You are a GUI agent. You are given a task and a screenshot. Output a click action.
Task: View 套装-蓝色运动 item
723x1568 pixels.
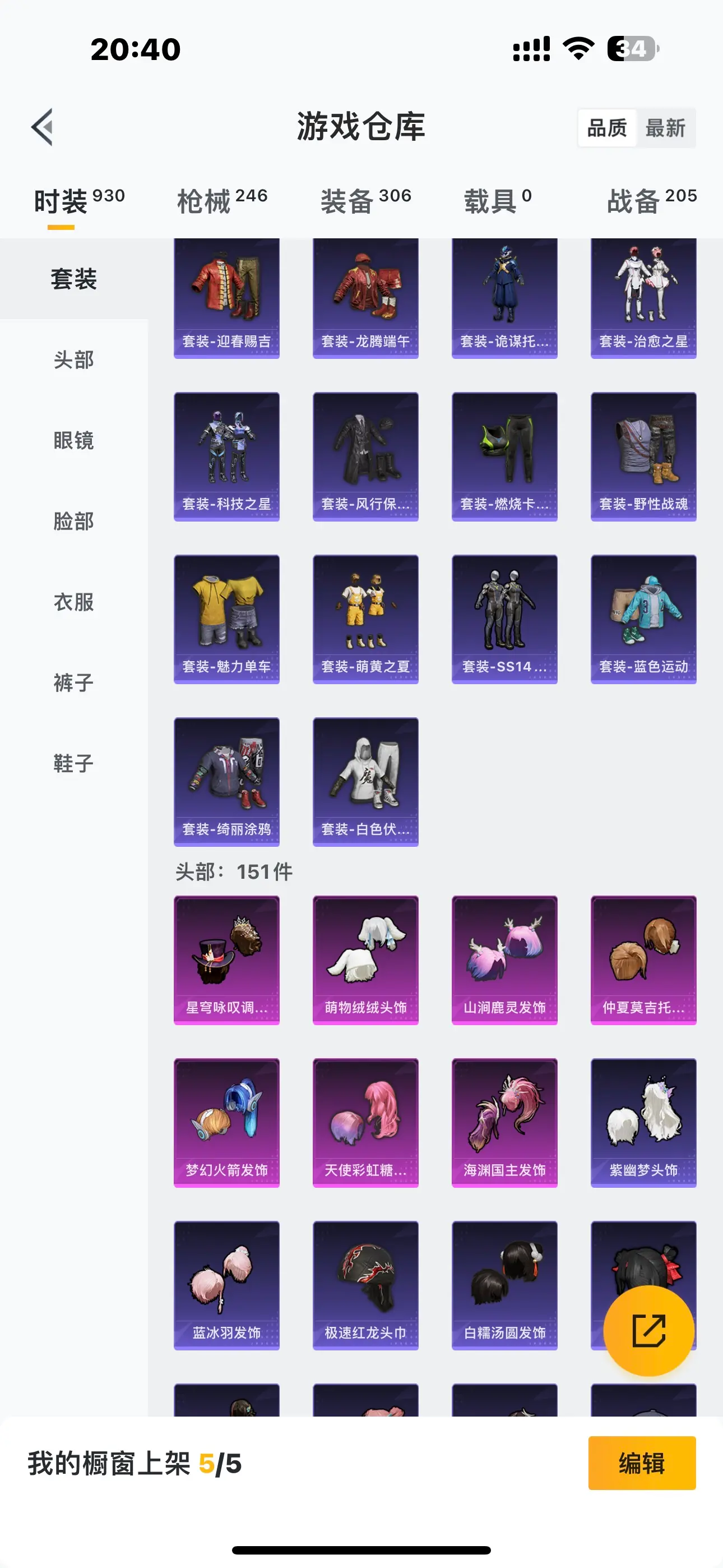[643, 619]
